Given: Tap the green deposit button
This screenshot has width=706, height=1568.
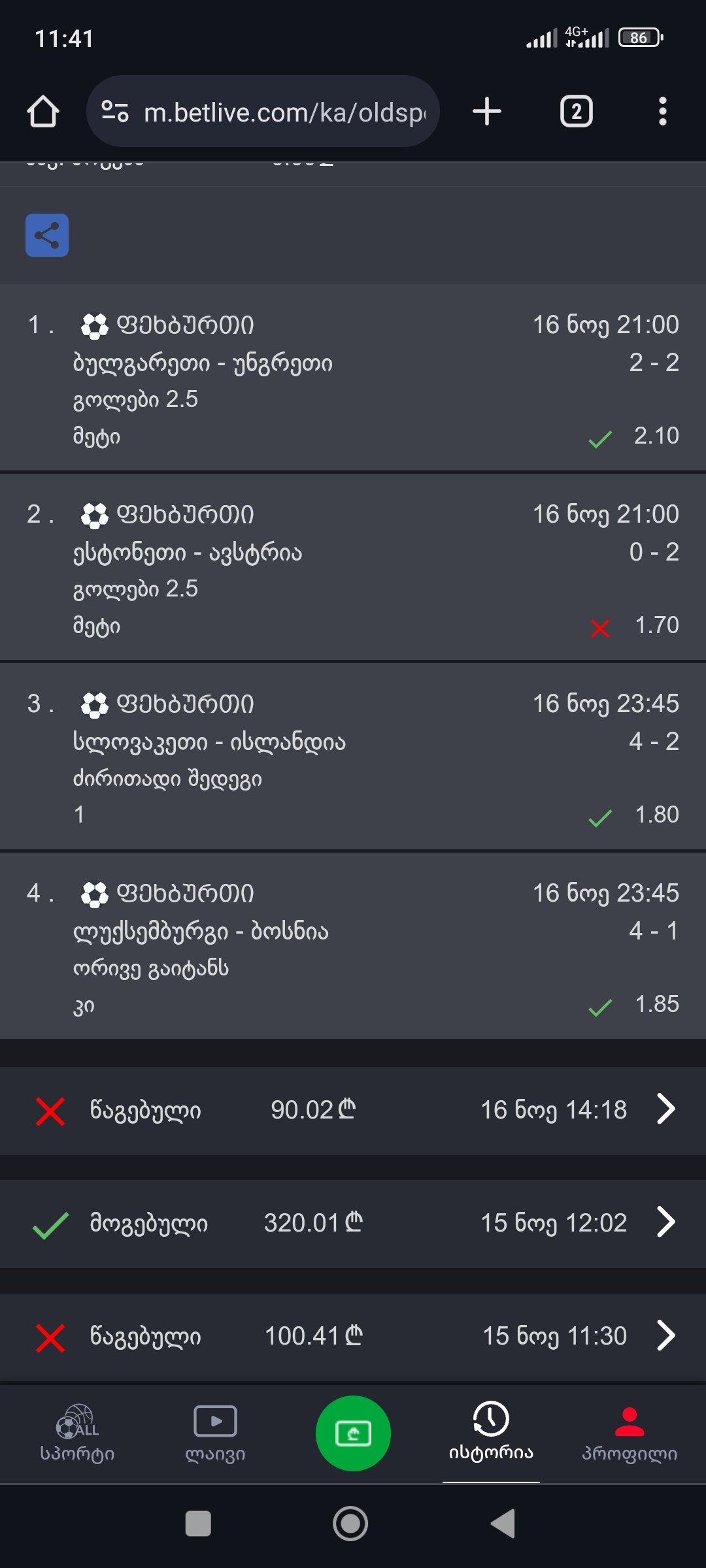Looking at the screenshot, I should [353, 1433].
